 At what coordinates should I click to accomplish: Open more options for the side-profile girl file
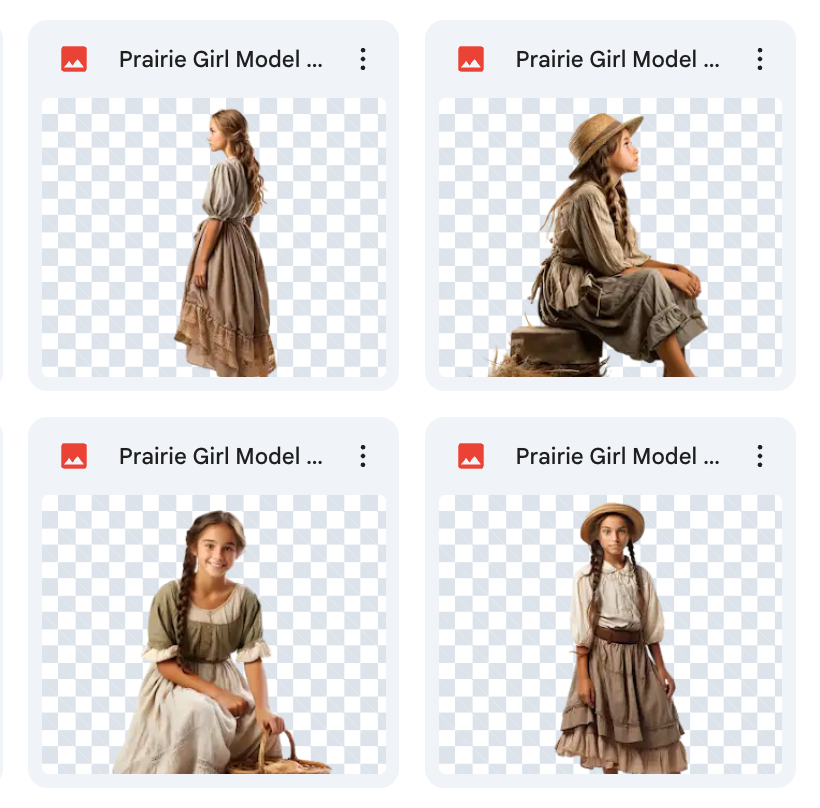pos(363,60)
